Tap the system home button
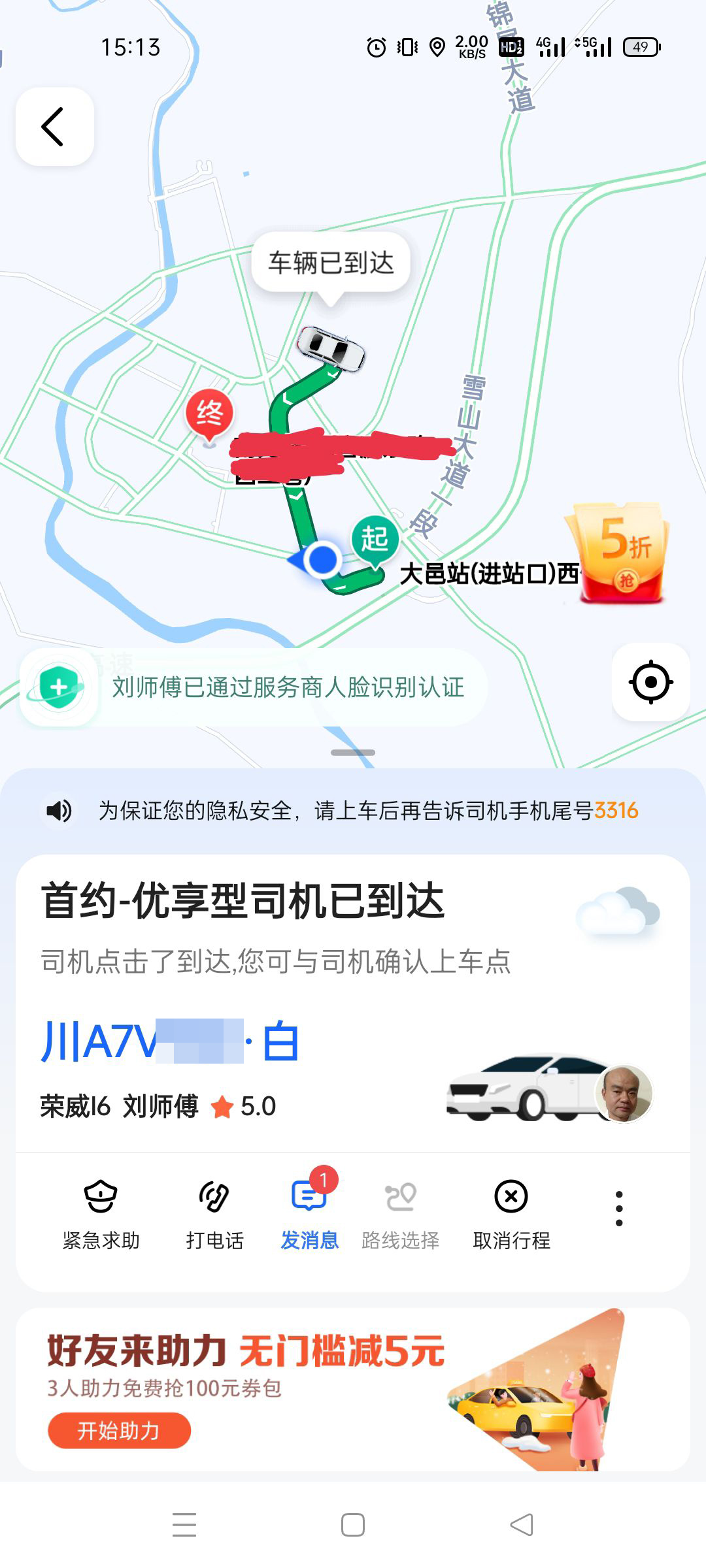Viewport: 706px width, 1568px height. 353,1525
